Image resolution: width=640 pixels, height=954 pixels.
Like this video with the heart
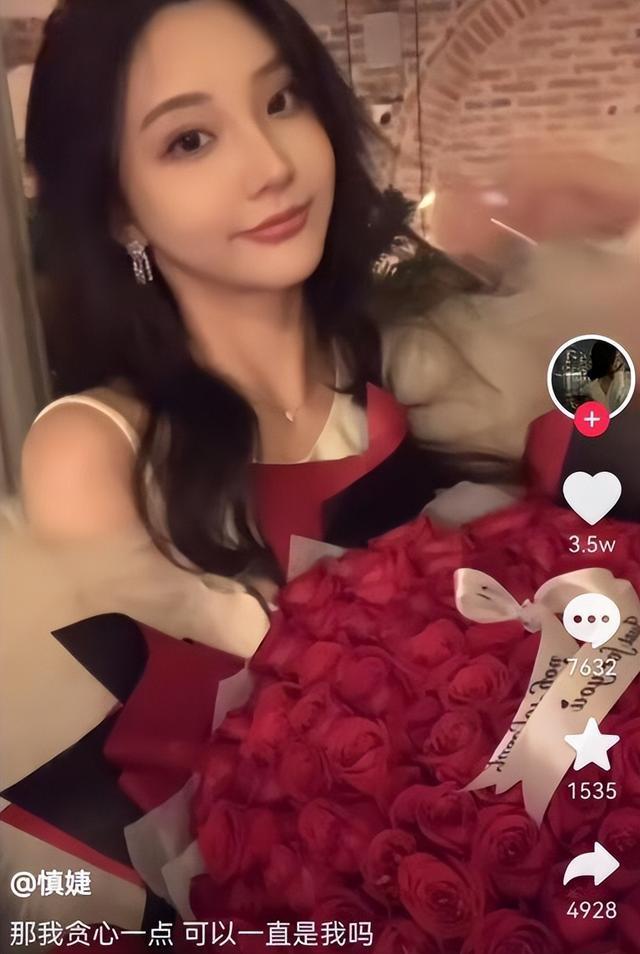coord(591,497)
